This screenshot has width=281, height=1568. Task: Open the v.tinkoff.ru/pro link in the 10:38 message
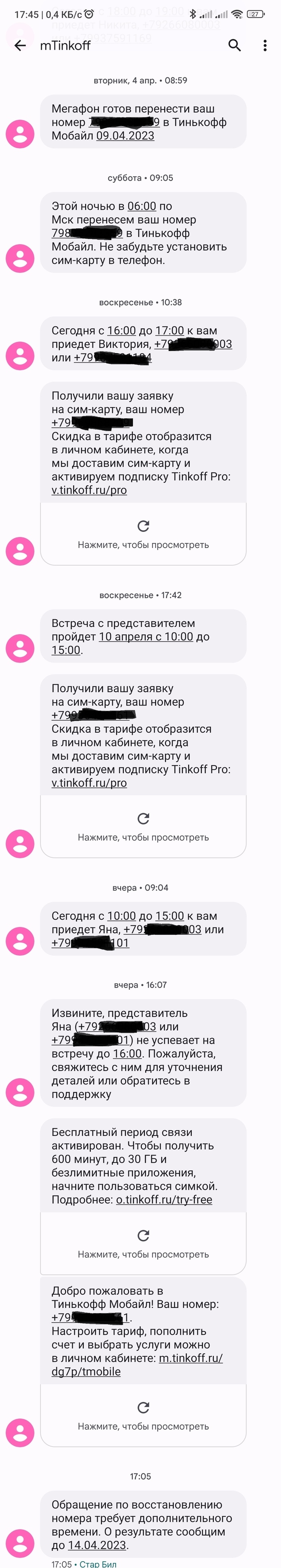click(89, 490)
